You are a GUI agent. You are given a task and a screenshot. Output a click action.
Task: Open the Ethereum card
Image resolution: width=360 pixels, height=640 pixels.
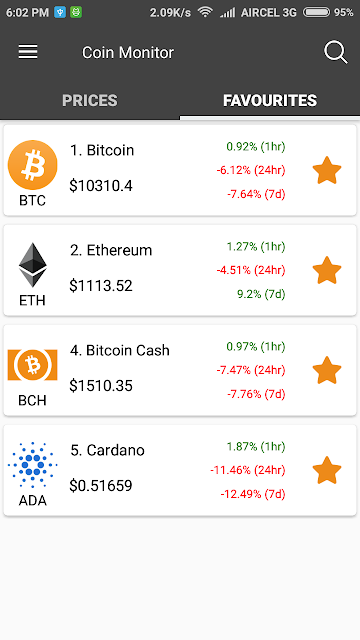pos(180,270)
